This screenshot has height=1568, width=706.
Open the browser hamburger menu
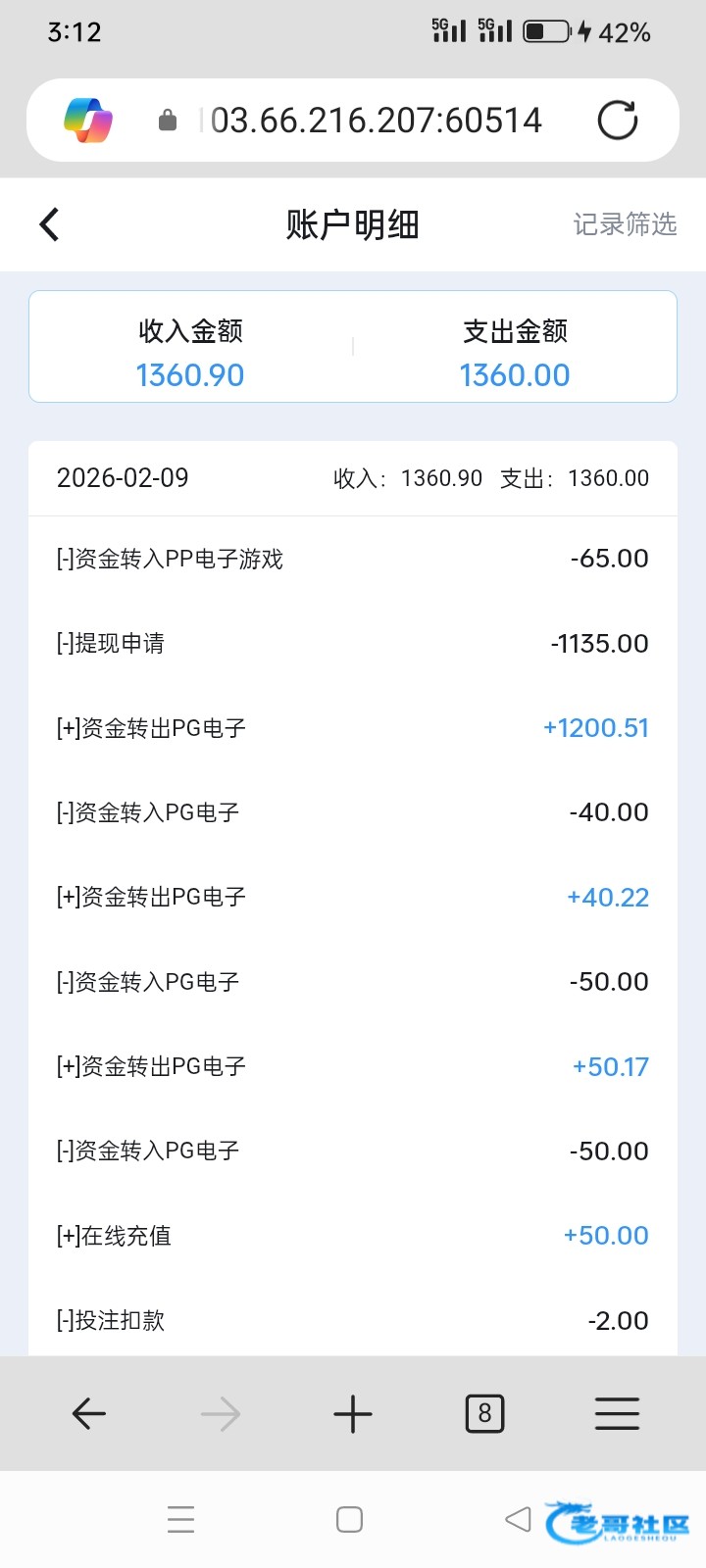click(617, 1413)
